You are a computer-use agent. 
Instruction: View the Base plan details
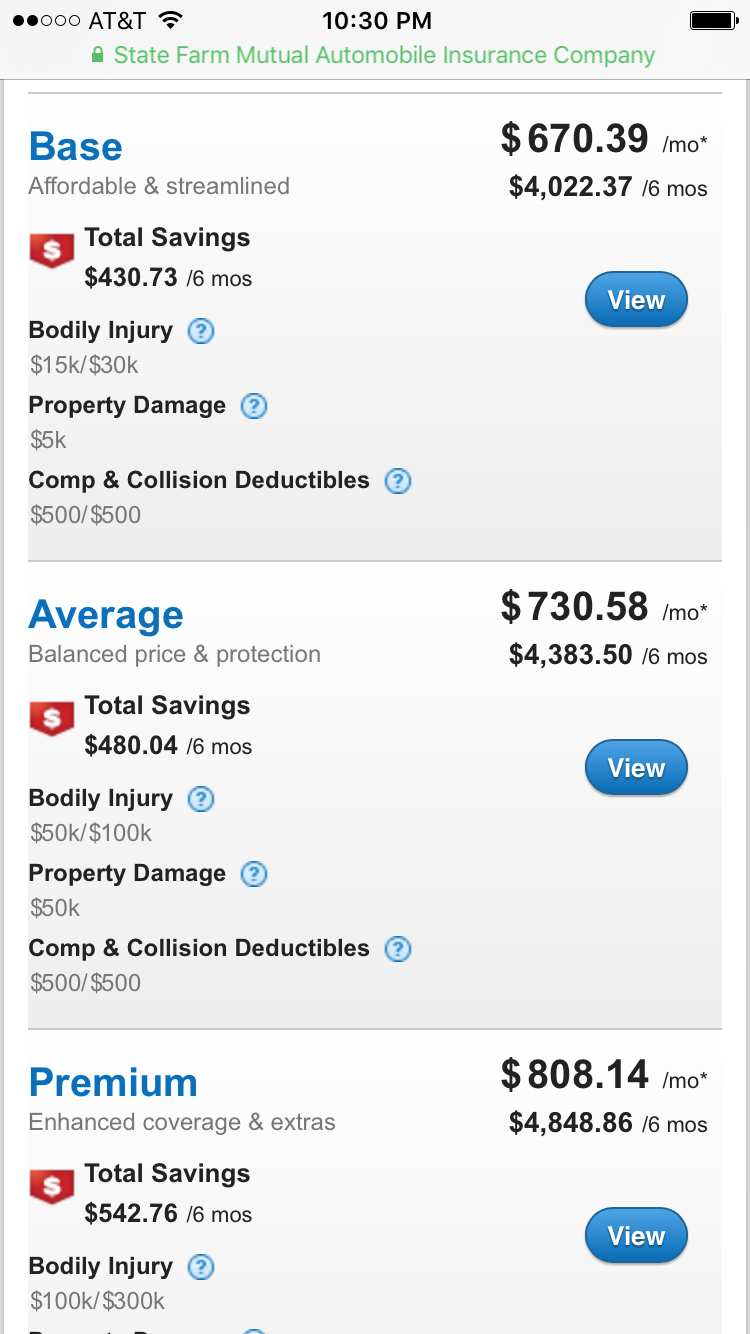(636, 300)
